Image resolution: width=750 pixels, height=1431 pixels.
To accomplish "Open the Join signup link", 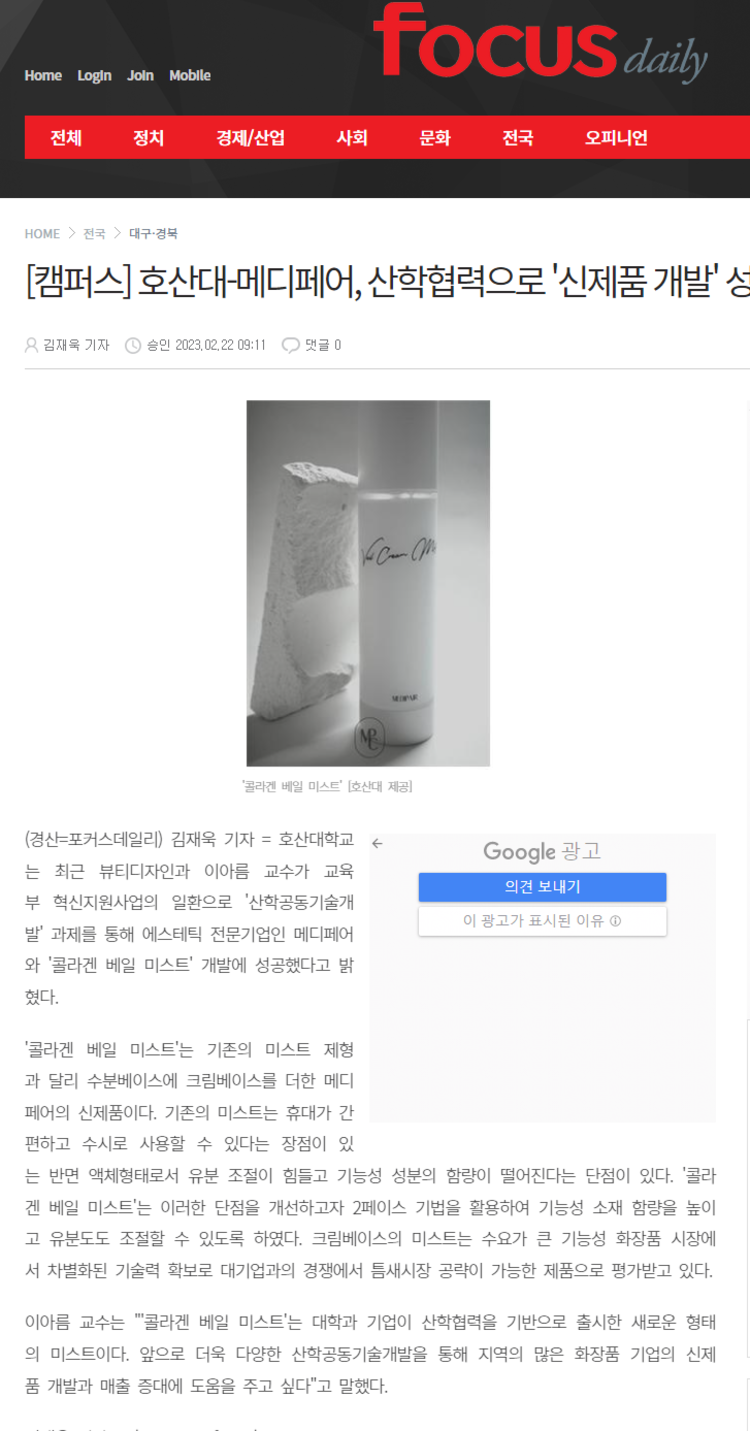I will (140, 76).
